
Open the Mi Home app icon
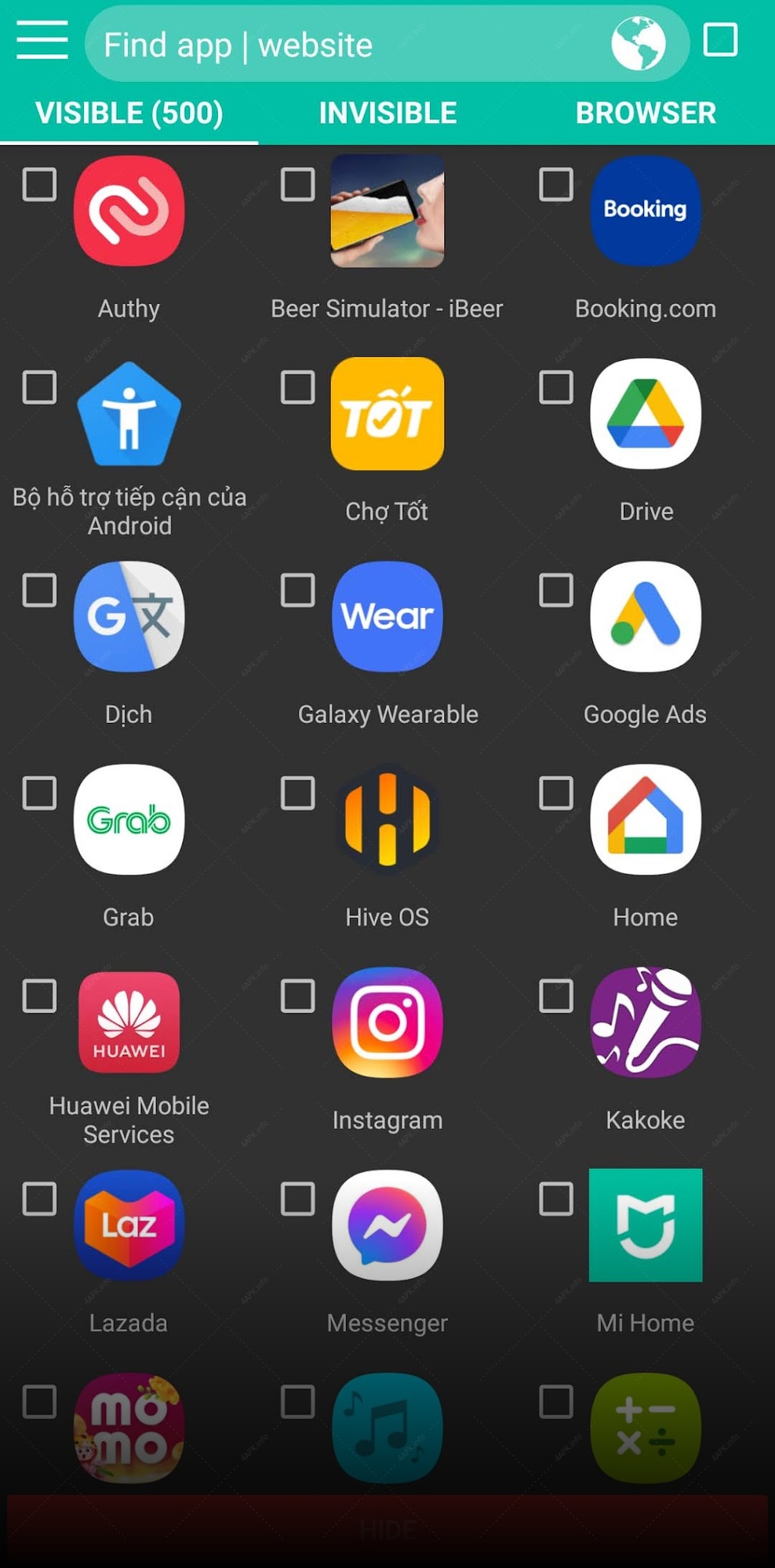[x=646, y=1225]
